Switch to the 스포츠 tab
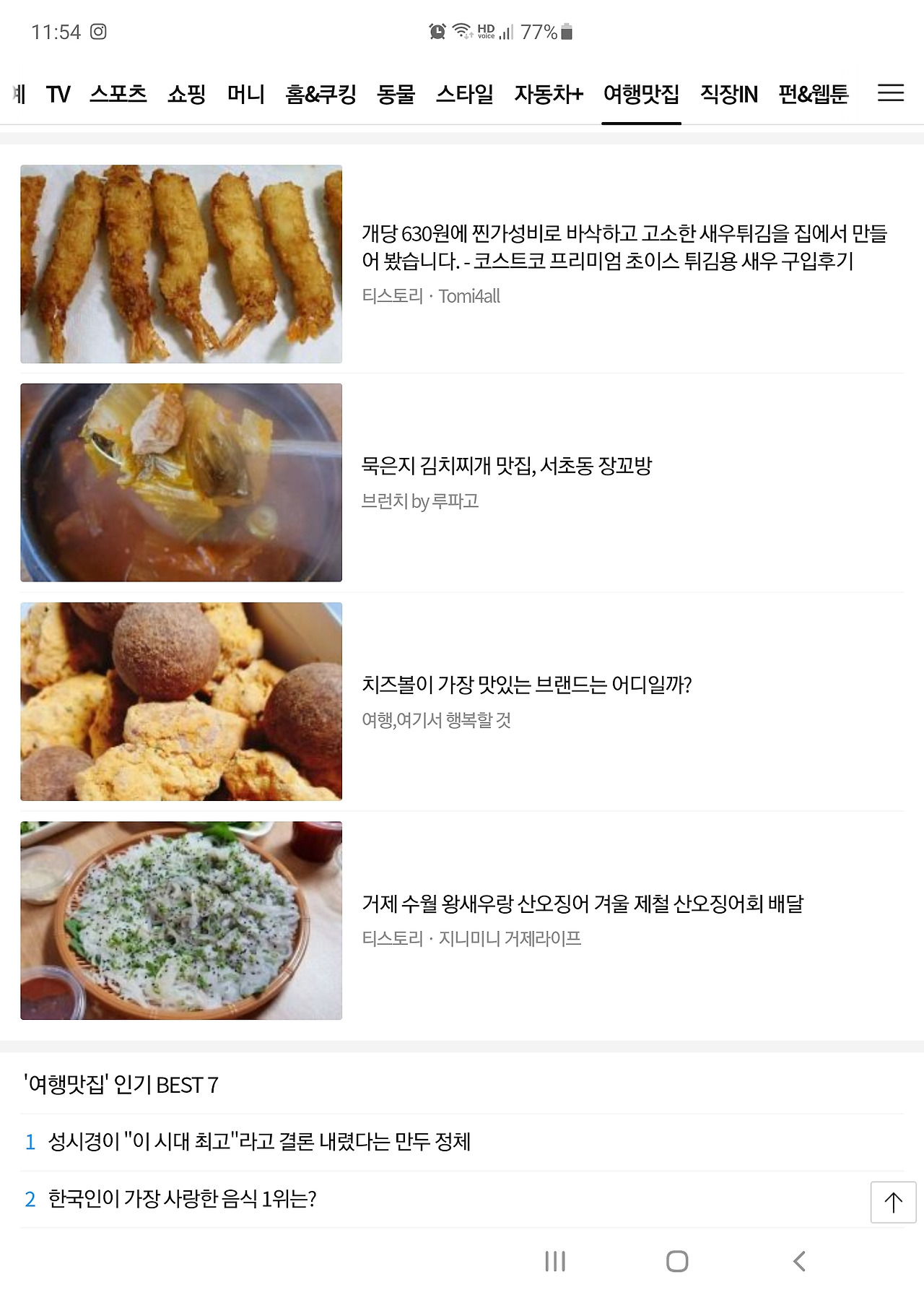The width and height of the screenshot is (924, 1295). tap(118, 94)
